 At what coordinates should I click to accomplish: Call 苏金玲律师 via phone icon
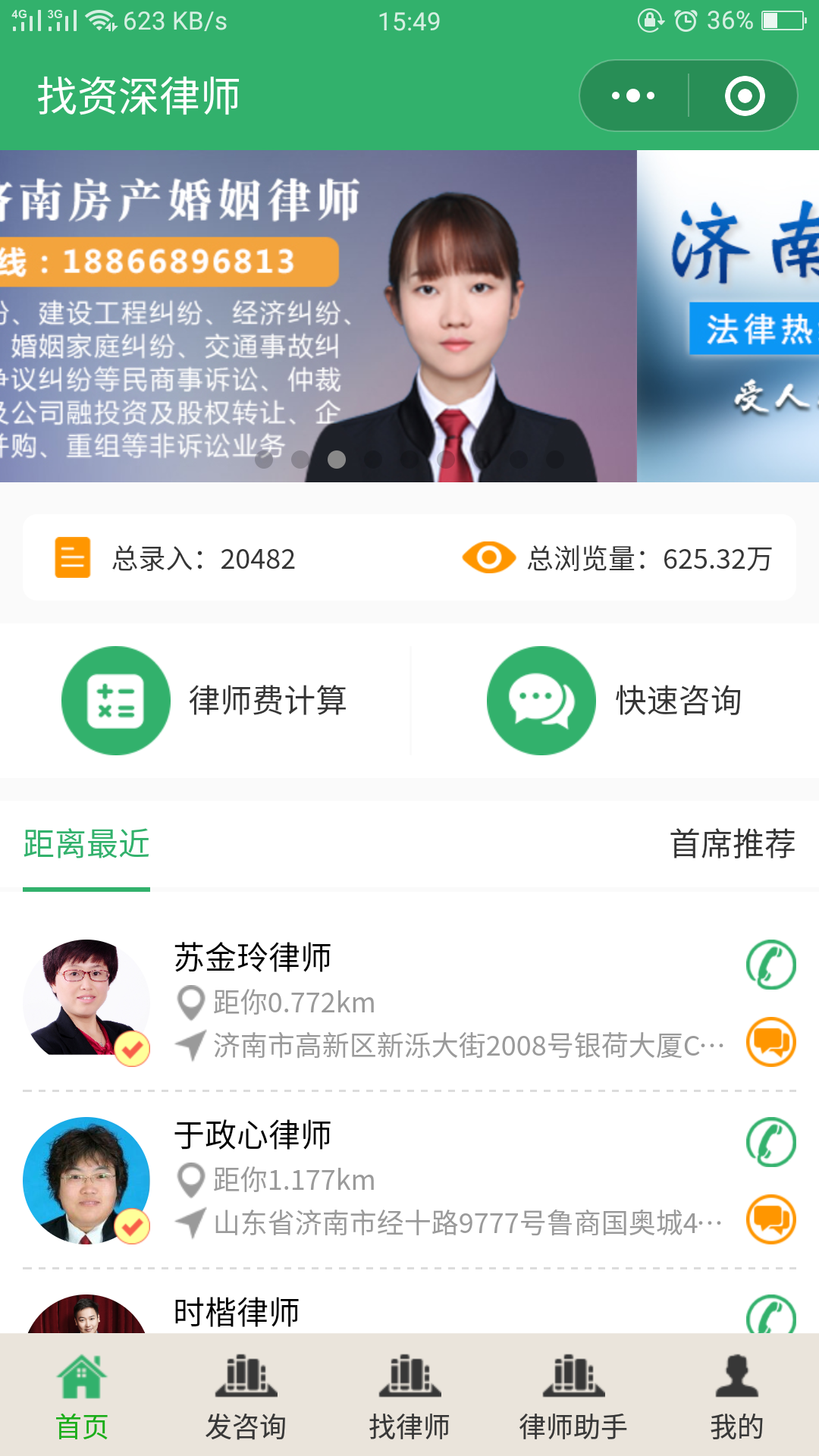771,965
